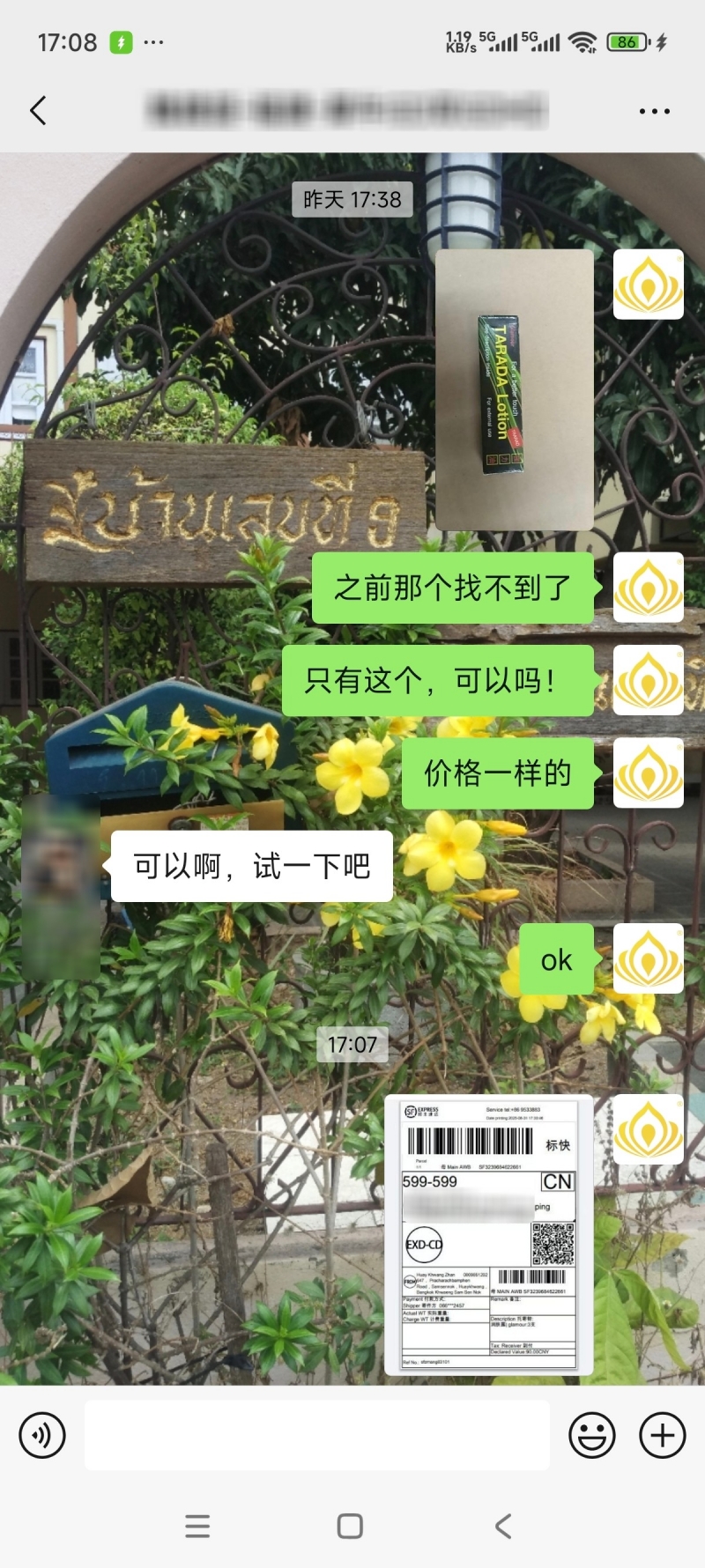The width and height of the screenshot is (705, 1568).
Task: Switch to voice message input
Action: (42, 1435)
